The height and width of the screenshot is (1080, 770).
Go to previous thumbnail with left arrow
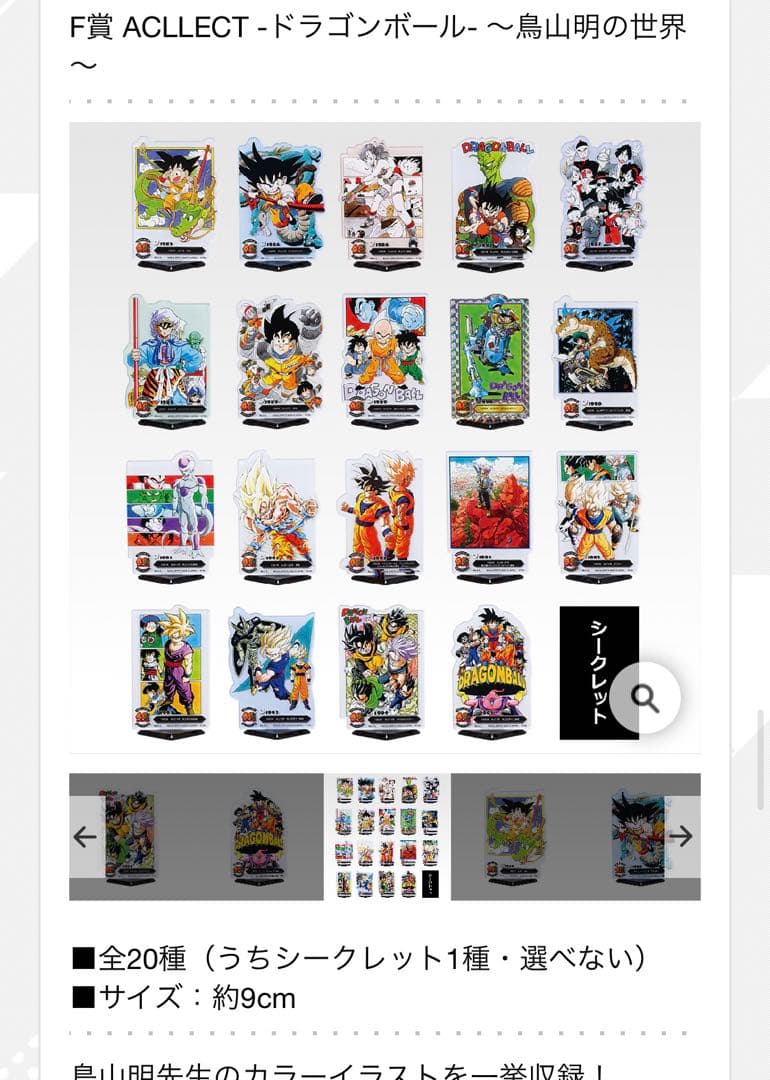[86, 837]
